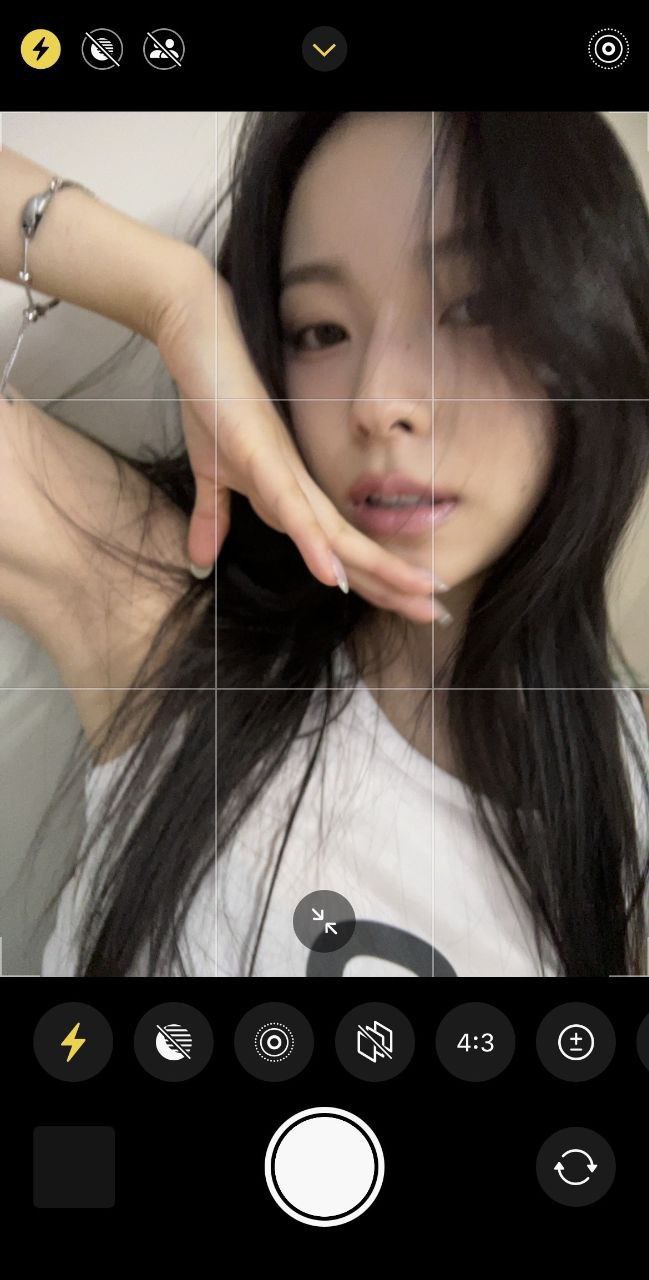Turn off the flash indicator at top

[x=41, y=49]
